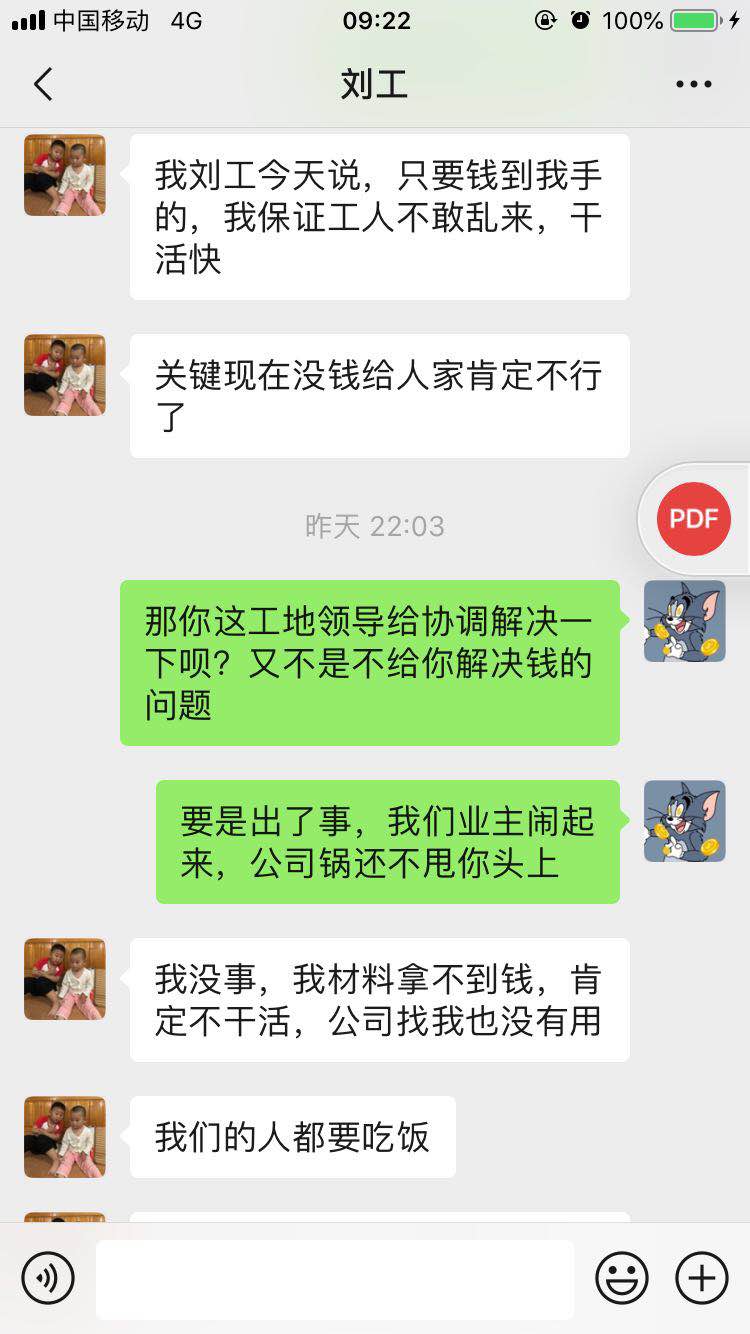Go back from the 刘工 chat
The height and width of the screenshot is (1334, 750).
coord(42,85)
